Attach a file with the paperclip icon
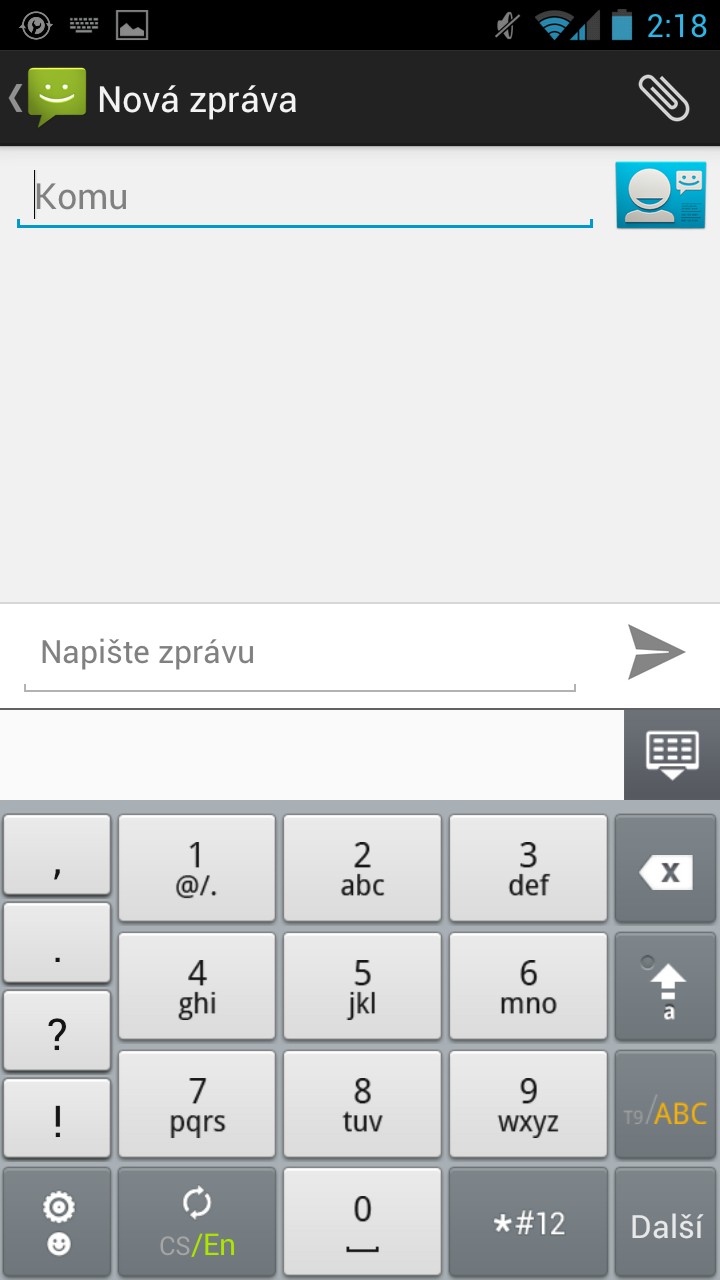 tap(664, 98)
